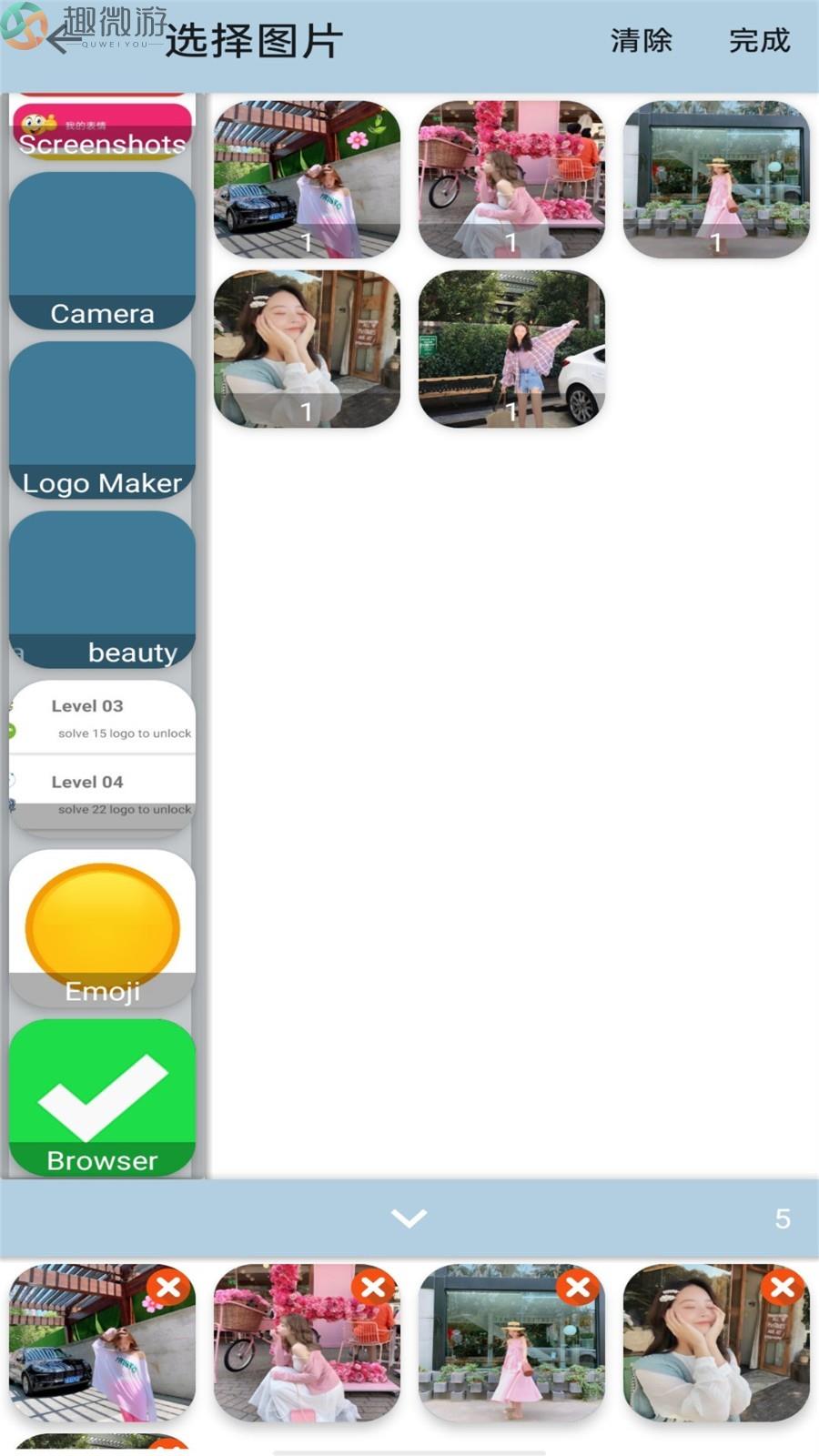
Task: Select the photo of girl by glass storefront
Action: 716,179
